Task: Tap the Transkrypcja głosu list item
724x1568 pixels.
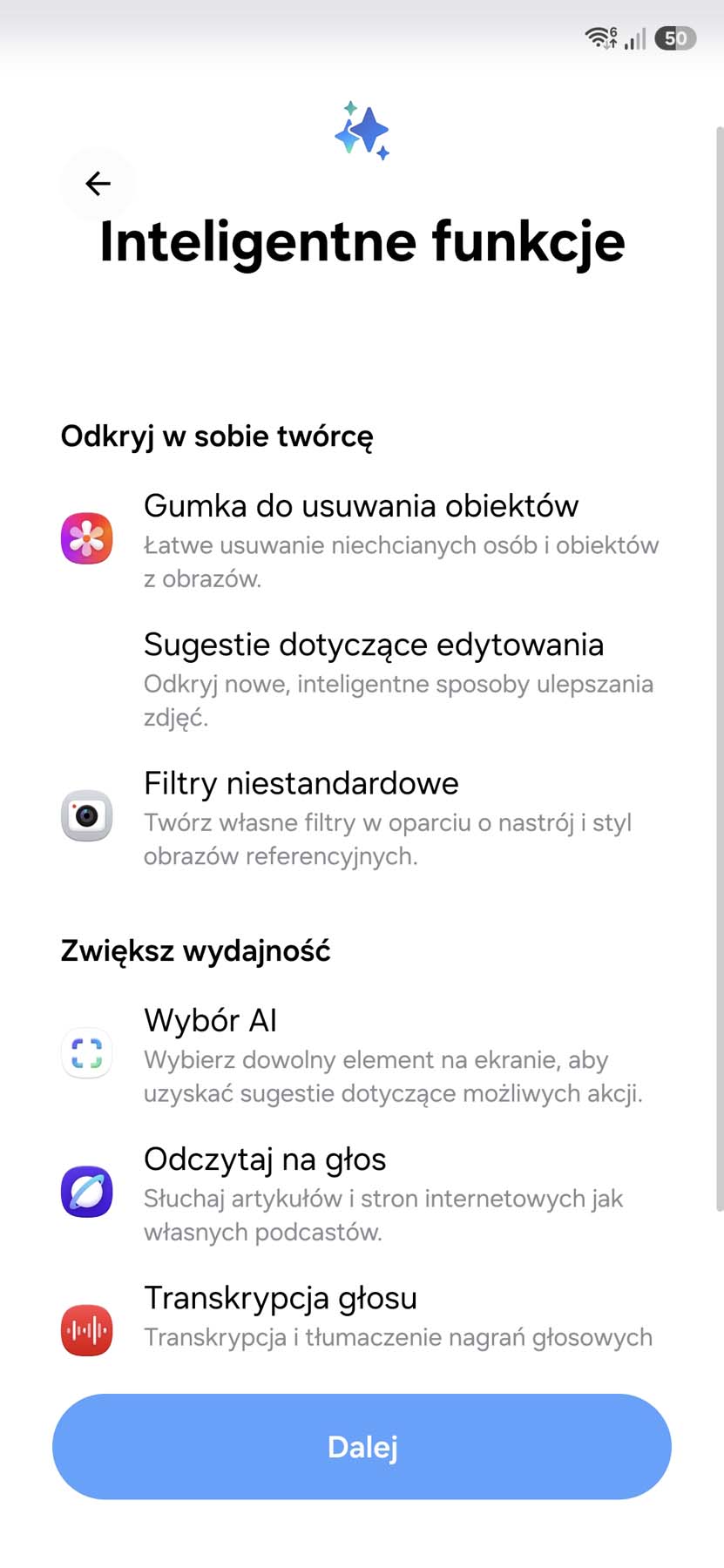Action: point(281,1298)
